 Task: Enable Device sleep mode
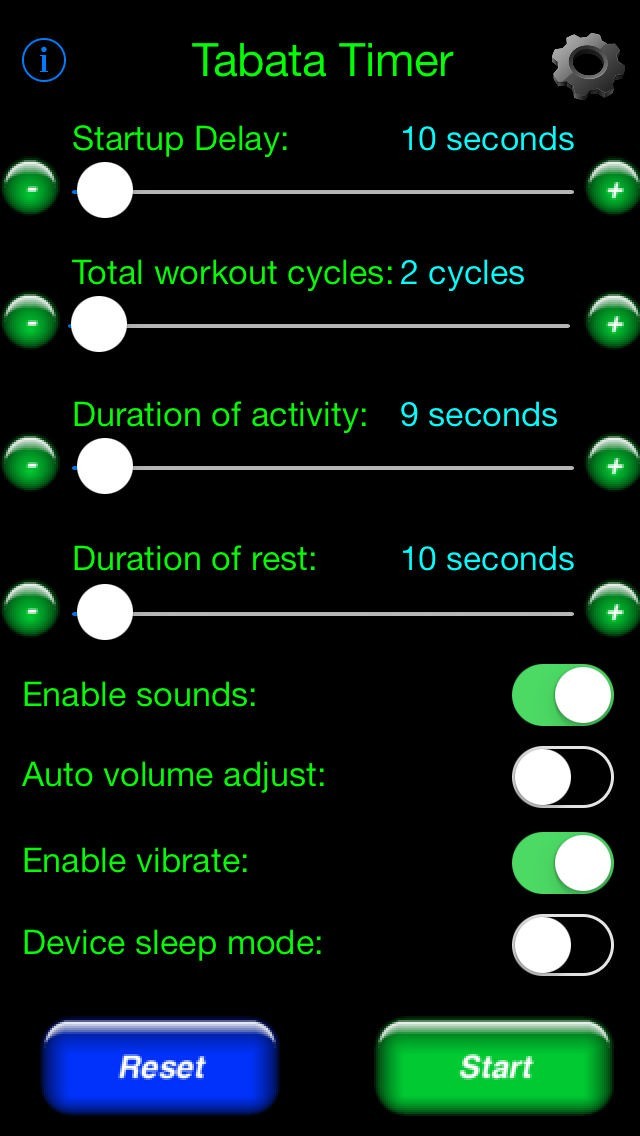tap(562, 944)
